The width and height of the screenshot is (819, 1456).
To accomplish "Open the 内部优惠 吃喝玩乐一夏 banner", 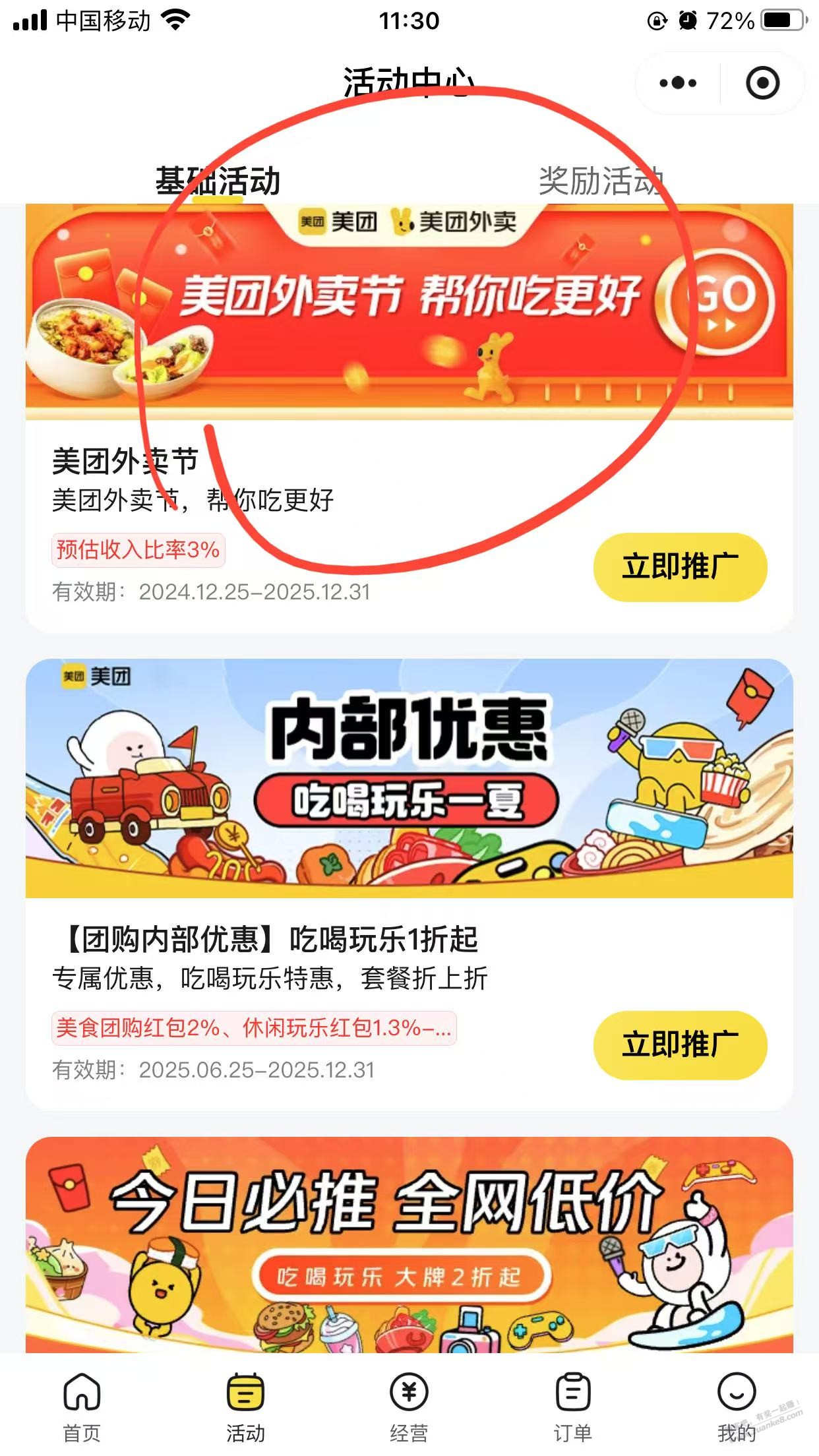I will (x=409, y=778).
